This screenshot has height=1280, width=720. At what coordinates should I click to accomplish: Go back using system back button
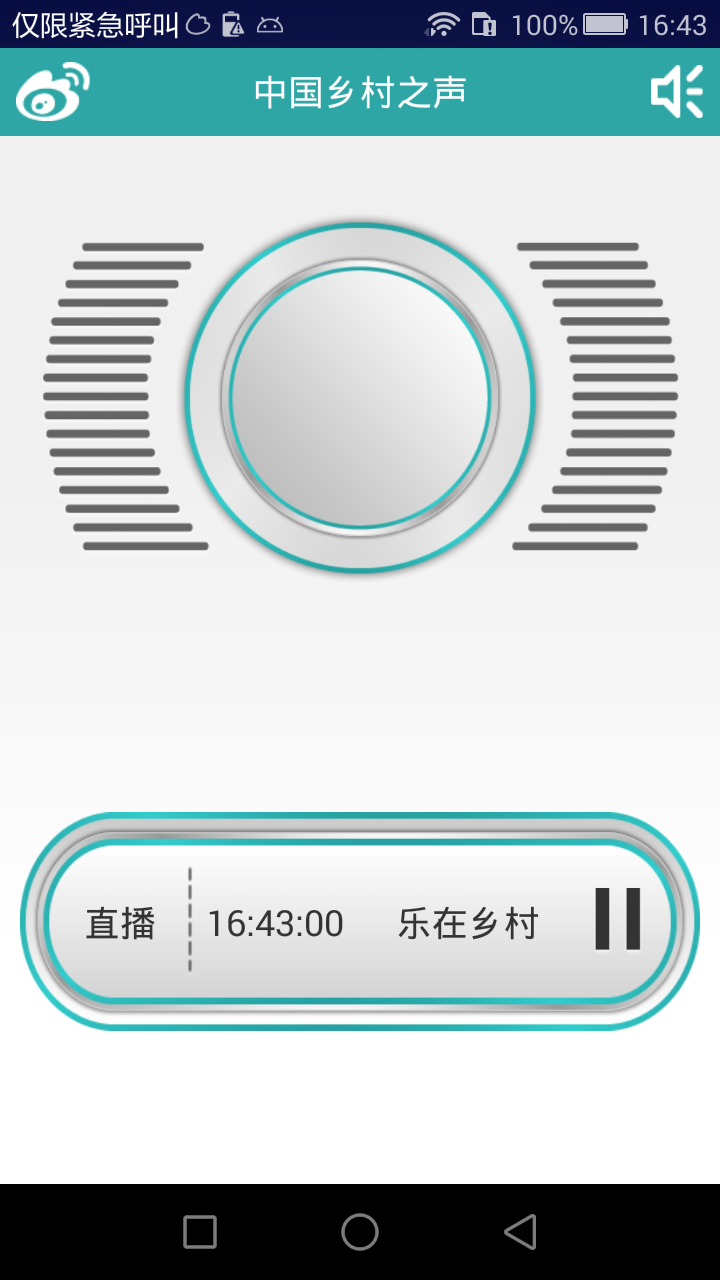520,1232
